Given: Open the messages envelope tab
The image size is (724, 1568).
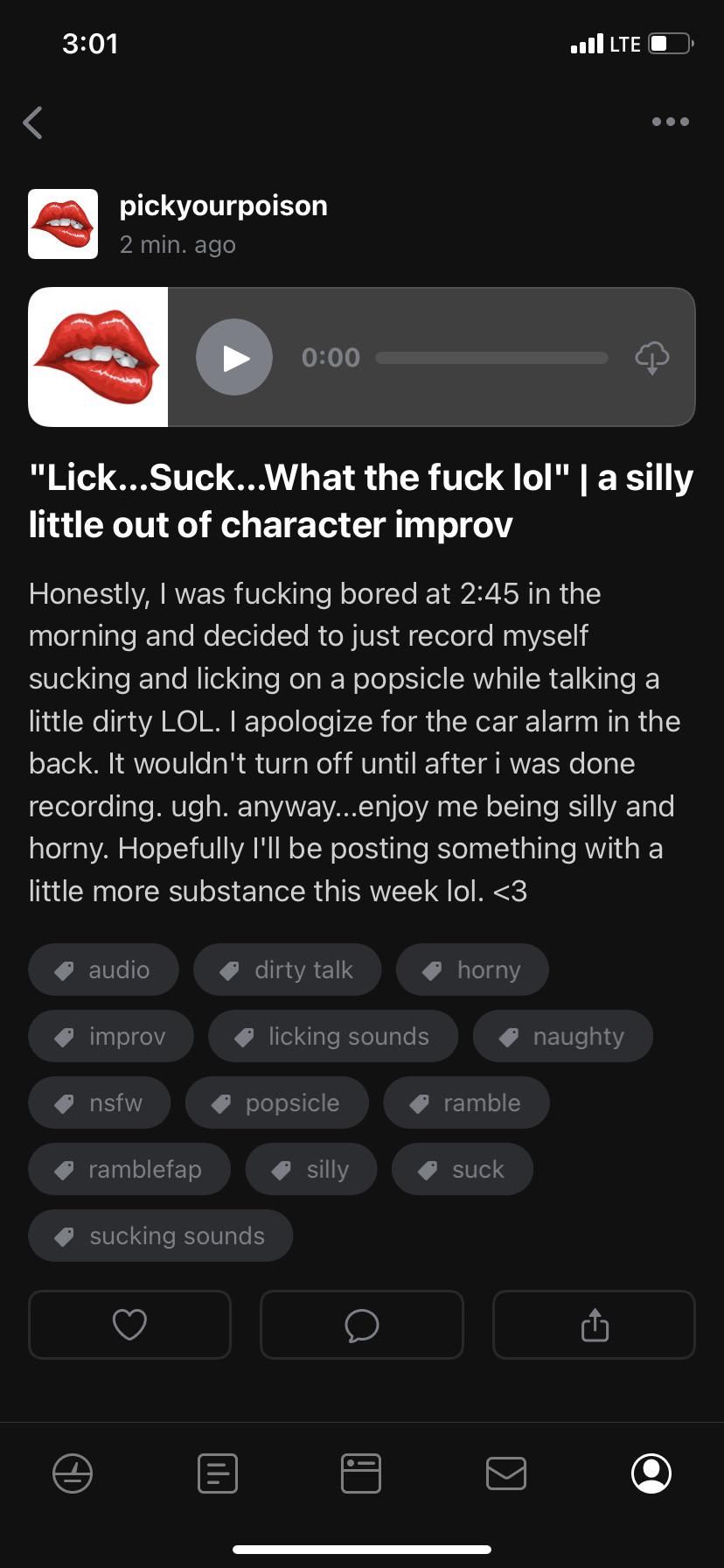Looking at the screenshot, I should 506,1473.
